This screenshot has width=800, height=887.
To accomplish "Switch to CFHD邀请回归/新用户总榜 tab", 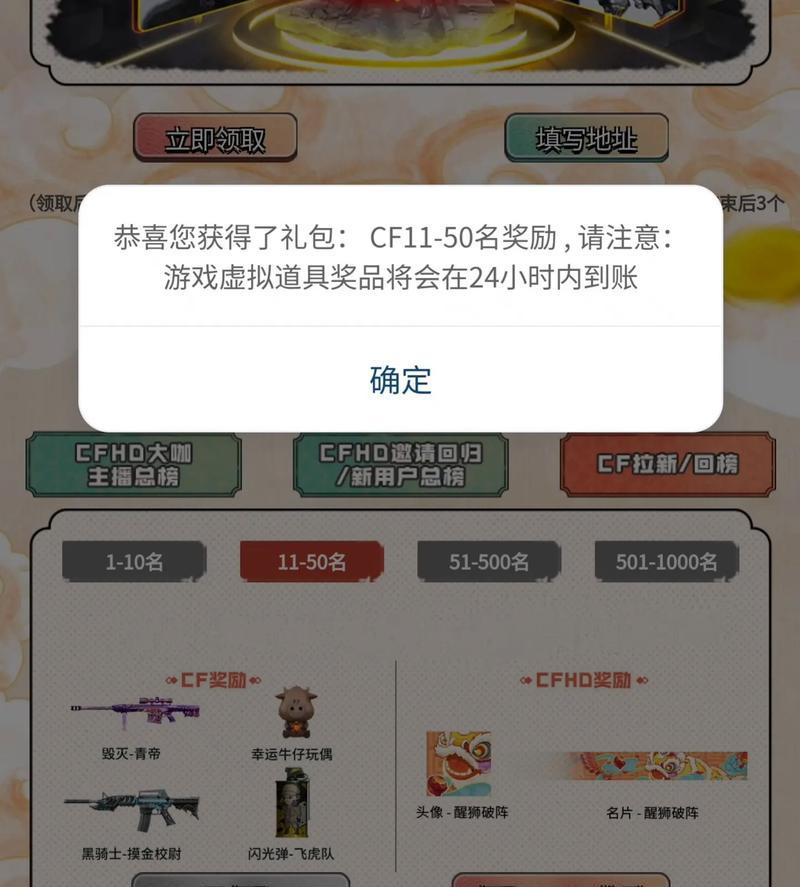I will [400, 465].
